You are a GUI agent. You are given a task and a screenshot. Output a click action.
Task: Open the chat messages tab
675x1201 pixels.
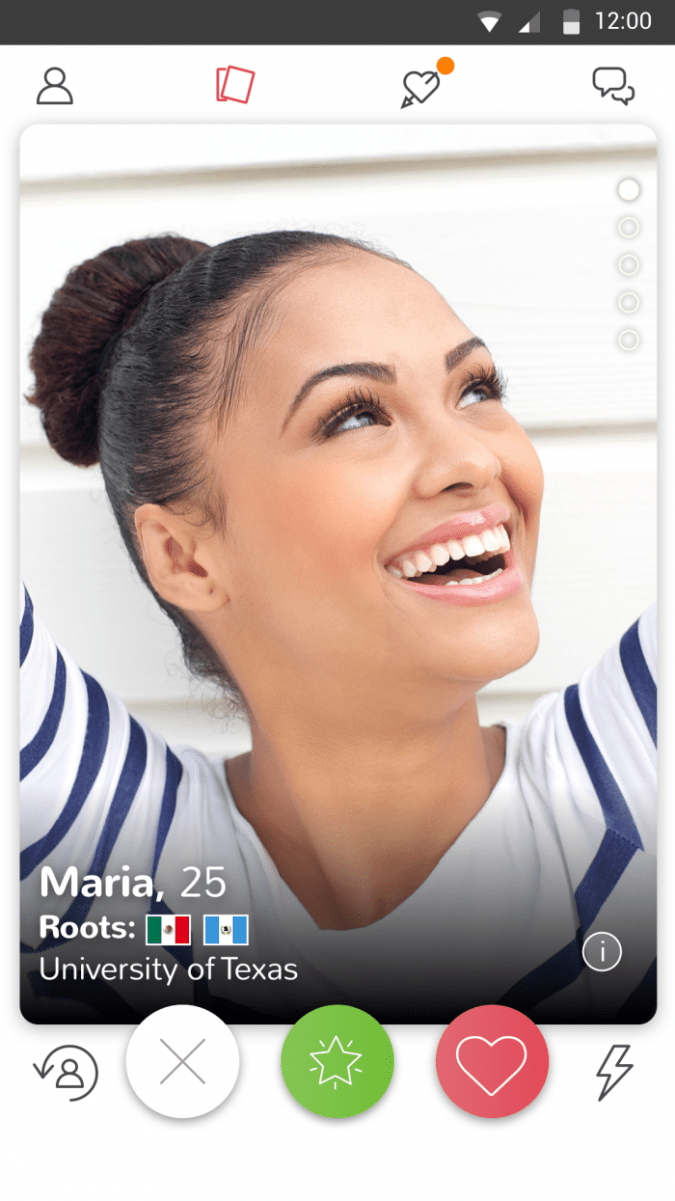pos(613,86)
